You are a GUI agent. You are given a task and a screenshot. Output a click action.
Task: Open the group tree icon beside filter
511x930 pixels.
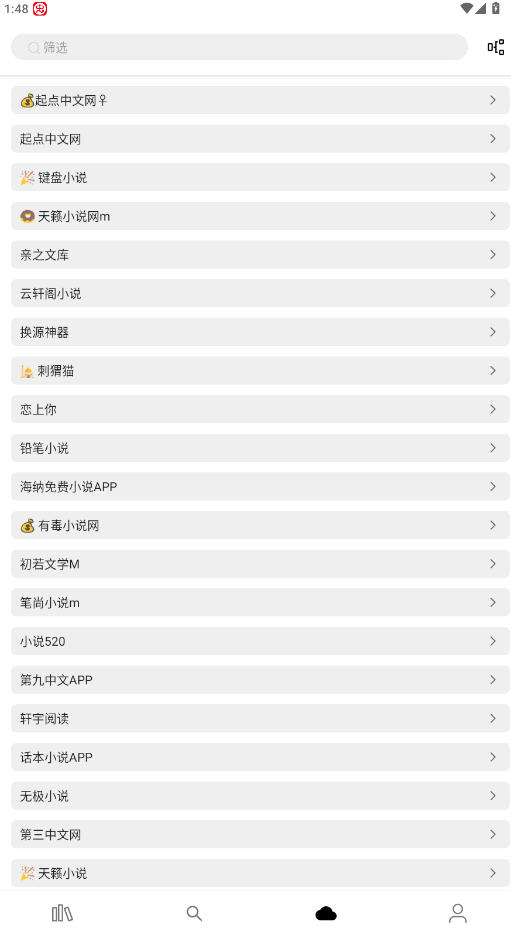coord(496,47)
